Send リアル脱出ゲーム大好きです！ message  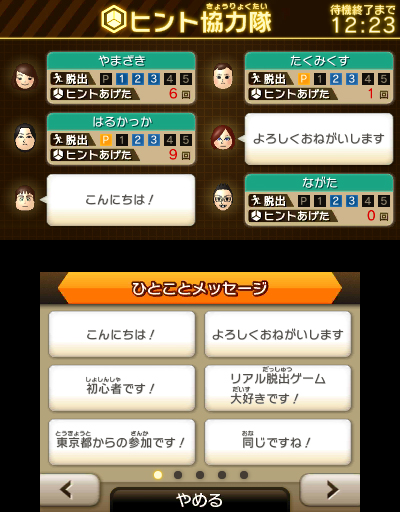[x=278, y=388]
